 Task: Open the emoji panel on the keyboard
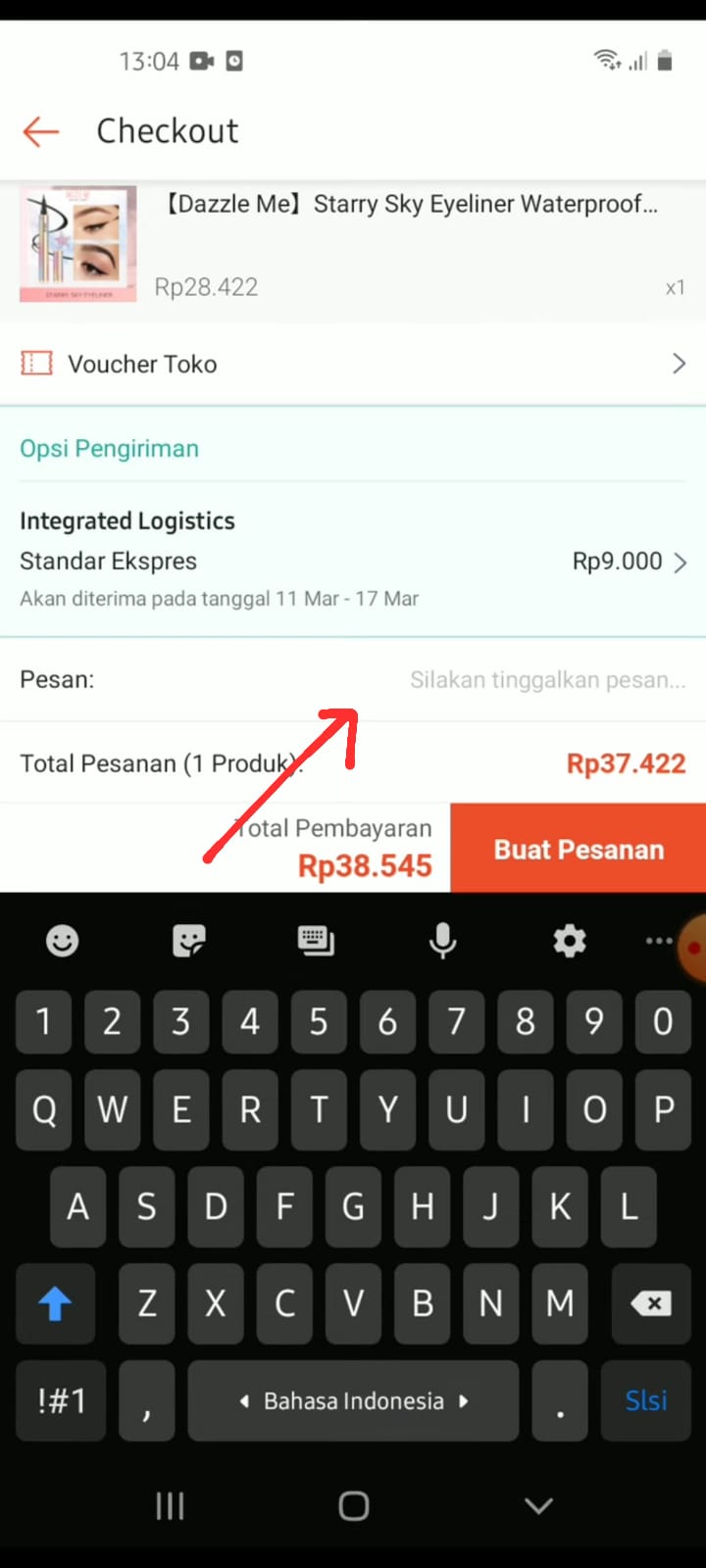coord(62,941)
